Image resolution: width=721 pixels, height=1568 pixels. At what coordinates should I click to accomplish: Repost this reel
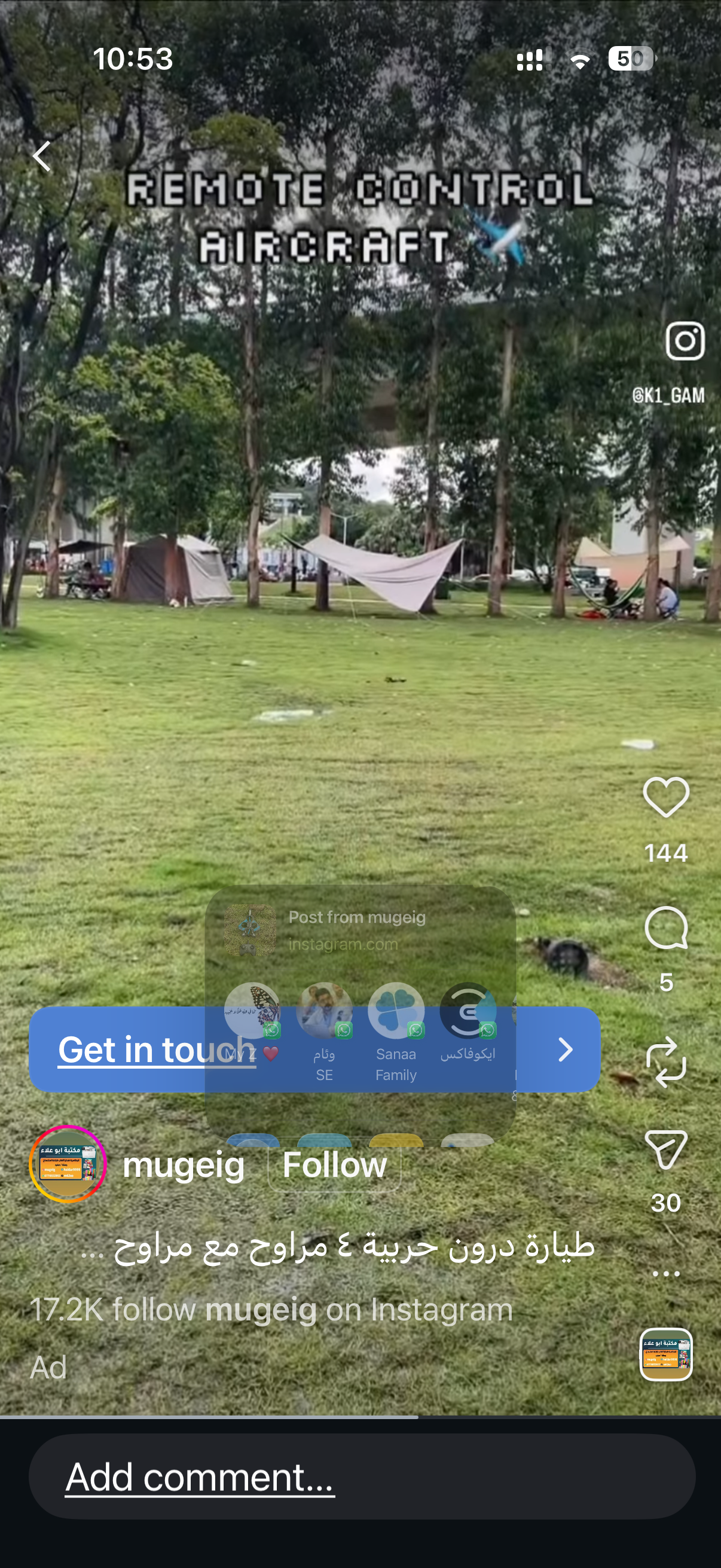click(665, 1061)
